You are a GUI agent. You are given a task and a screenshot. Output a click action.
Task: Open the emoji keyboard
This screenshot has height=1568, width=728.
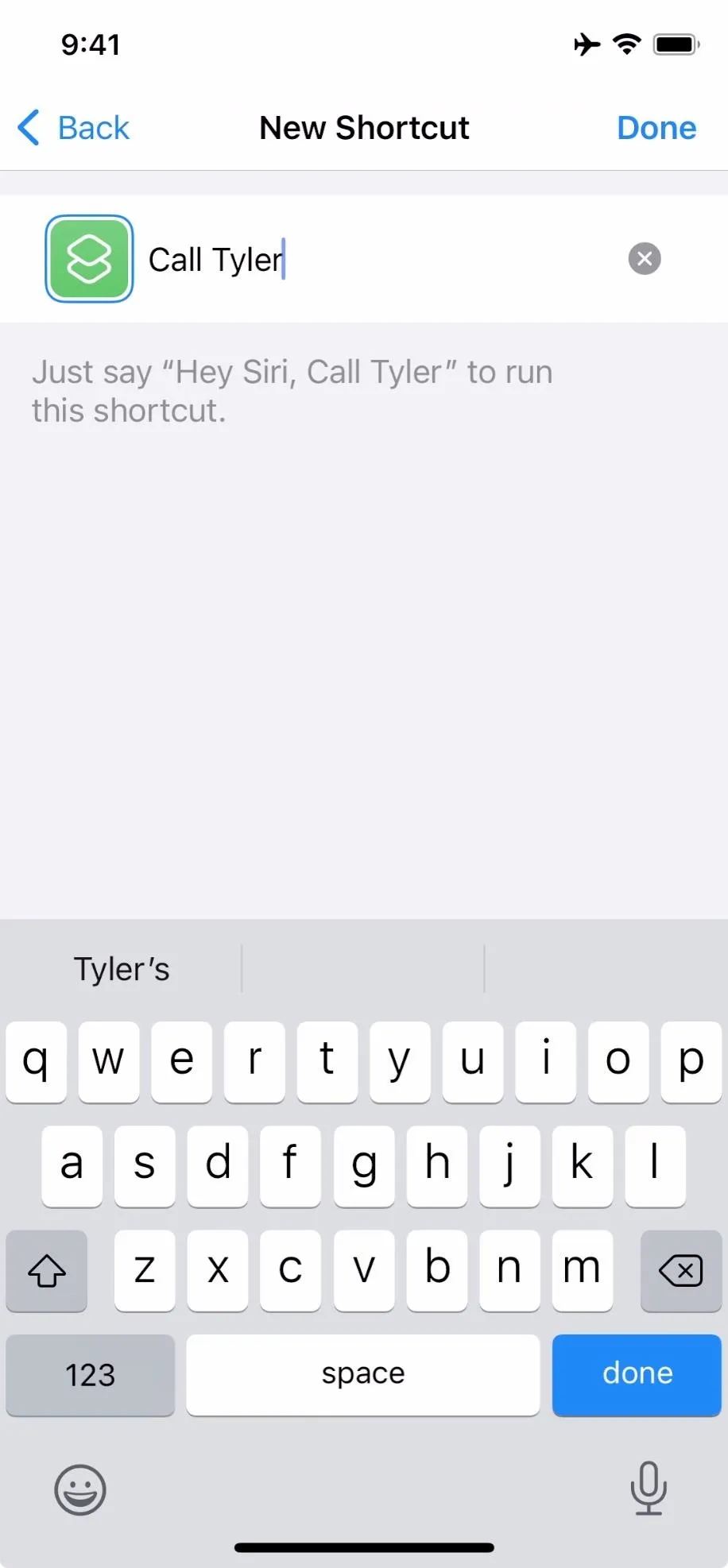(80, 1490)
